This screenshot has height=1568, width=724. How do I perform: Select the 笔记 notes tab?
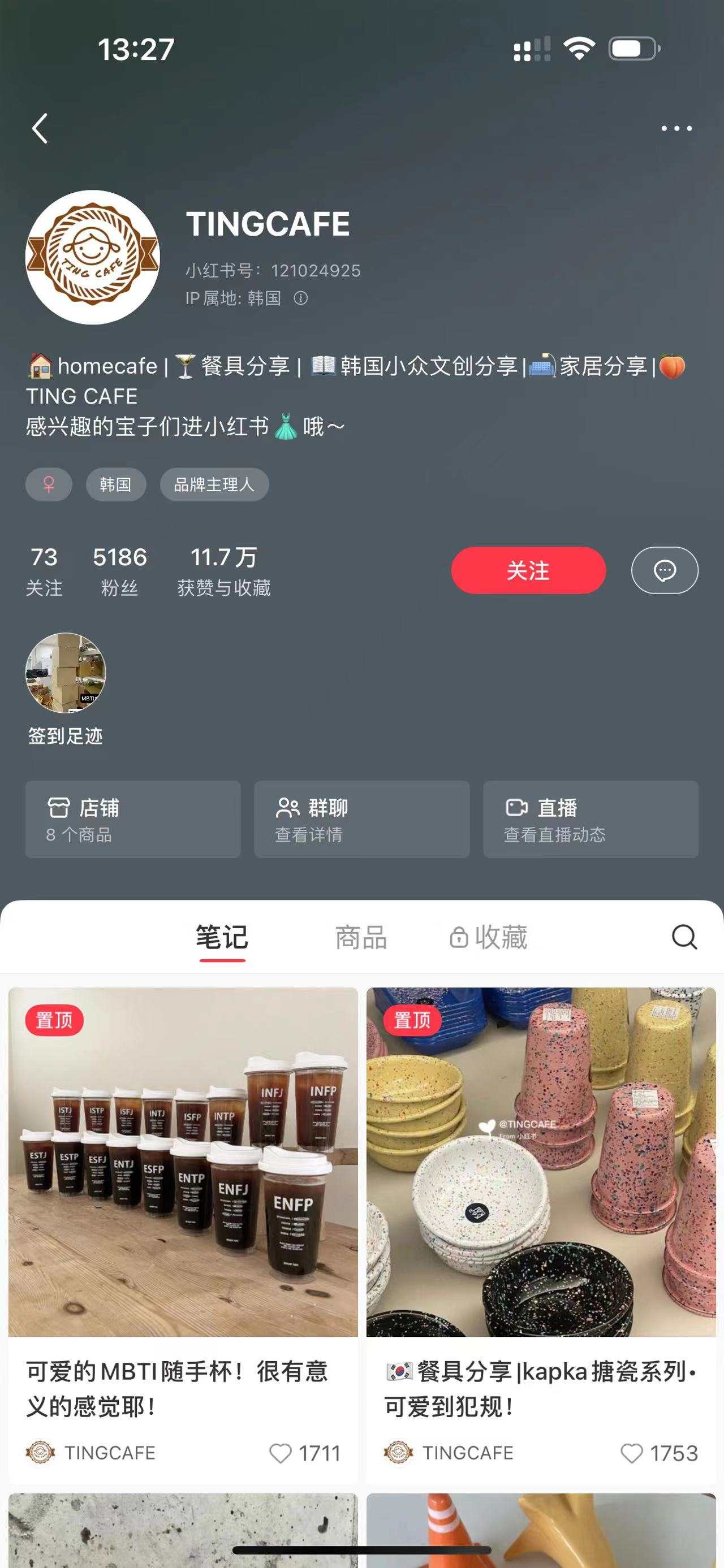point(222,937)
